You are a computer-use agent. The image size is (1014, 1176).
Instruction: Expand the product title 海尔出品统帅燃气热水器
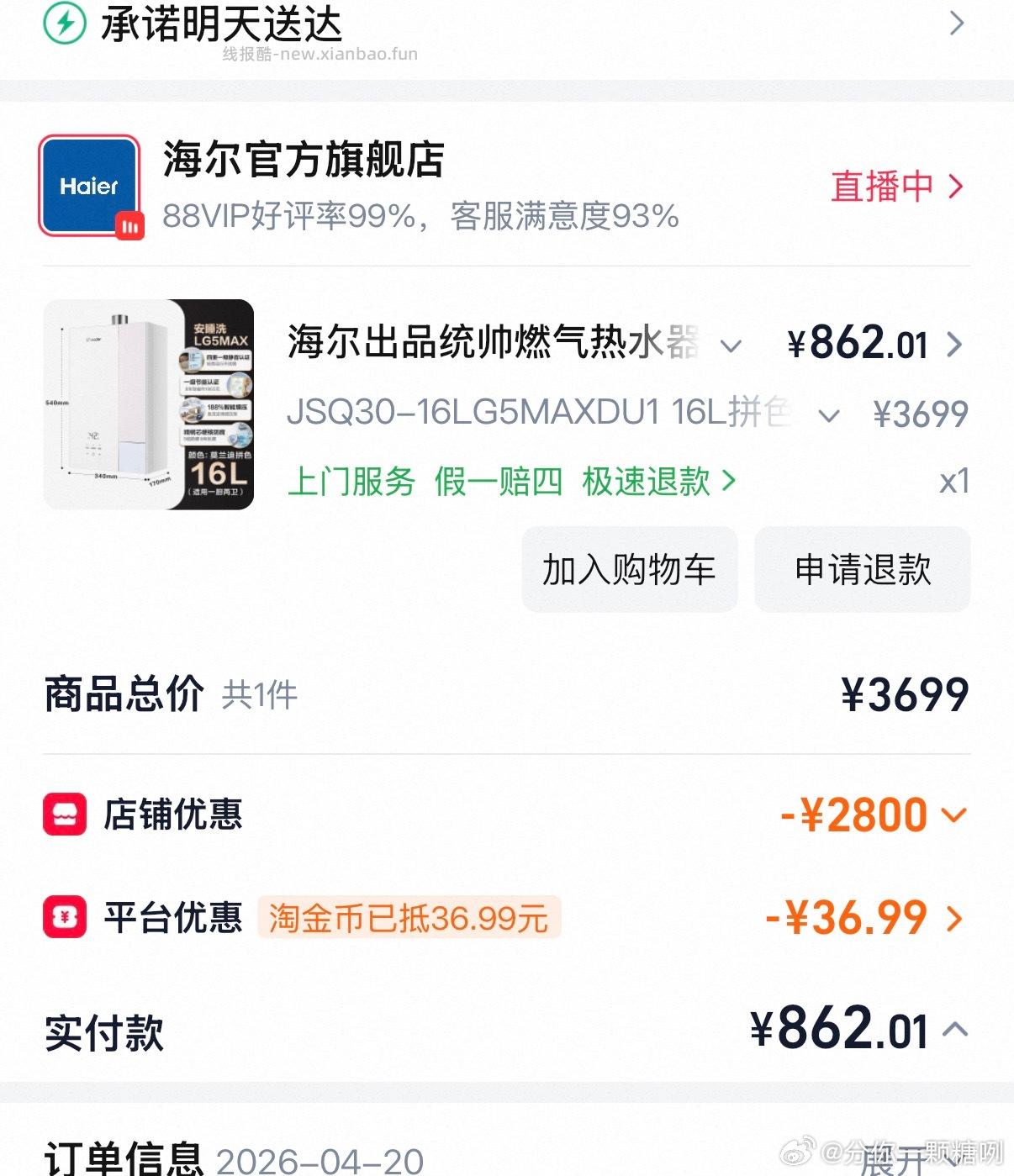click(x=731, y=345)
